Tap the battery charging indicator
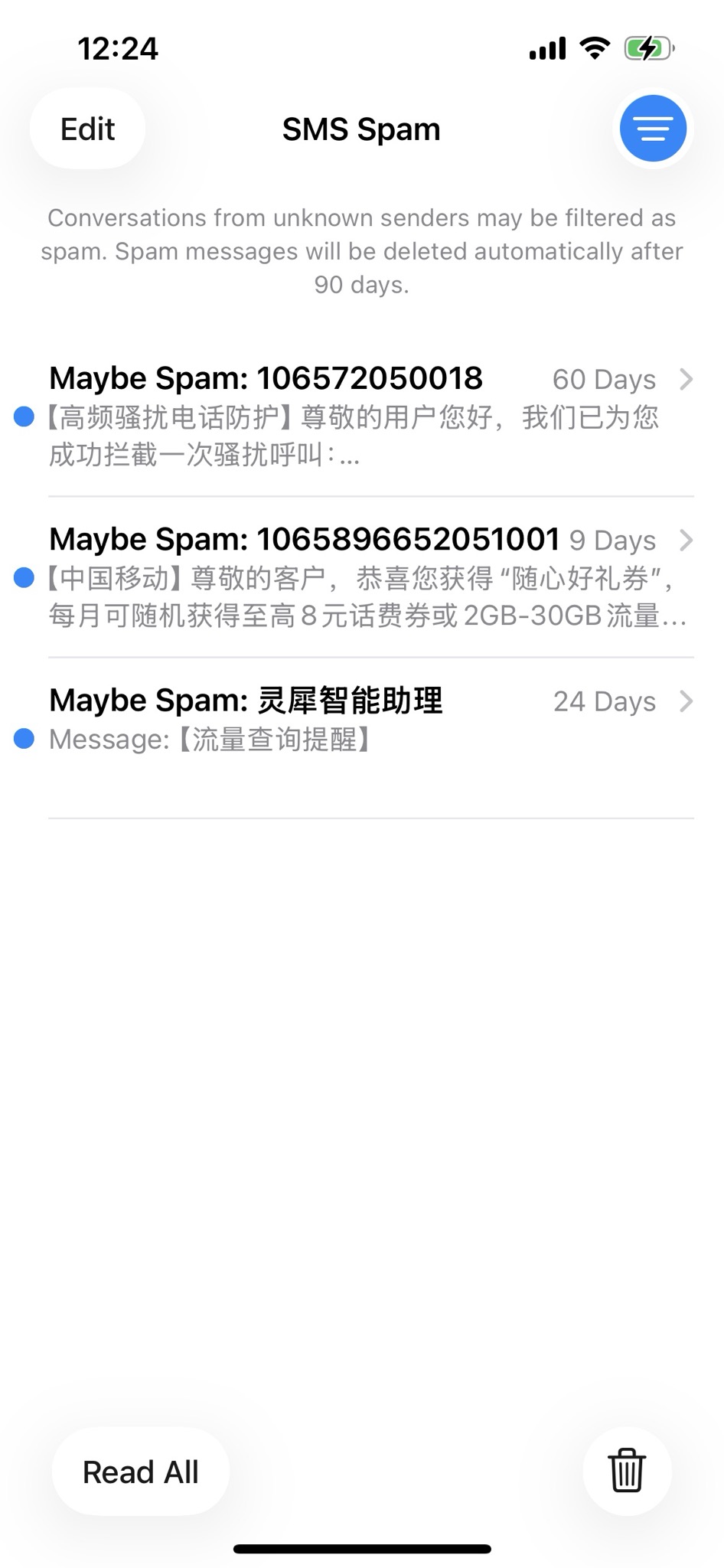Screen dimensions: 724x1568 pyautogui.click(x=649, y=47)
